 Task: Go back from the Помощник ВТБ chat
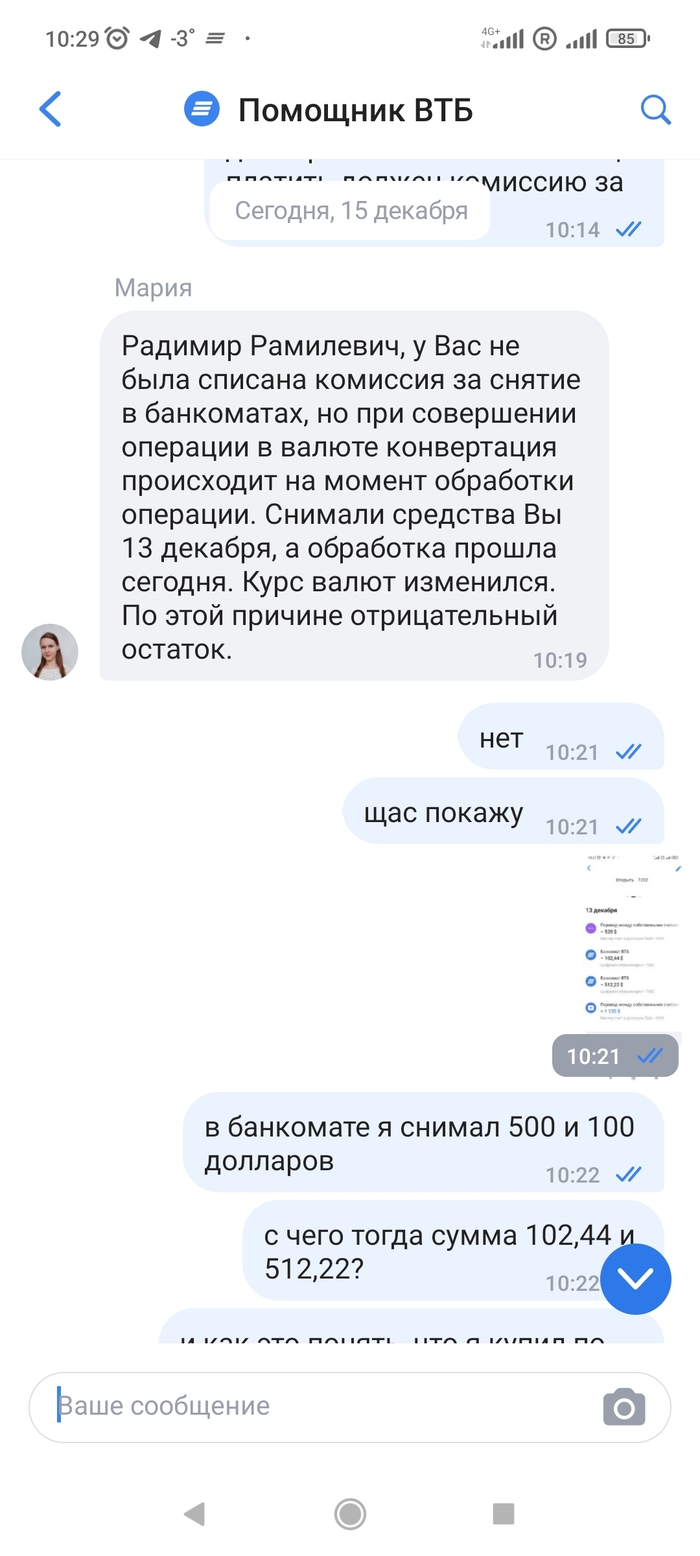coord(50,109)
